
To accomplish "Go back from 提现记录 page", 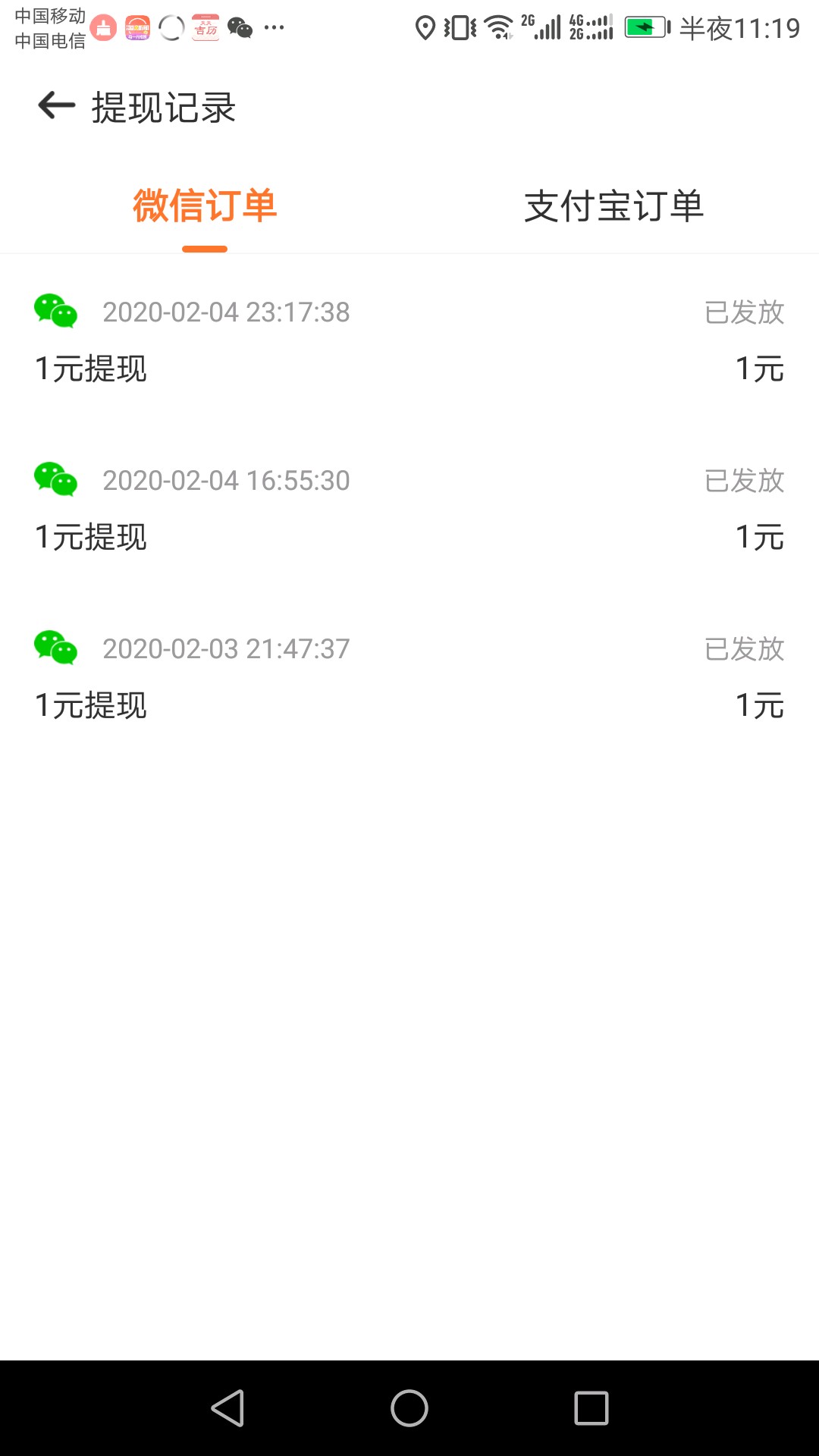I will 57,106.
